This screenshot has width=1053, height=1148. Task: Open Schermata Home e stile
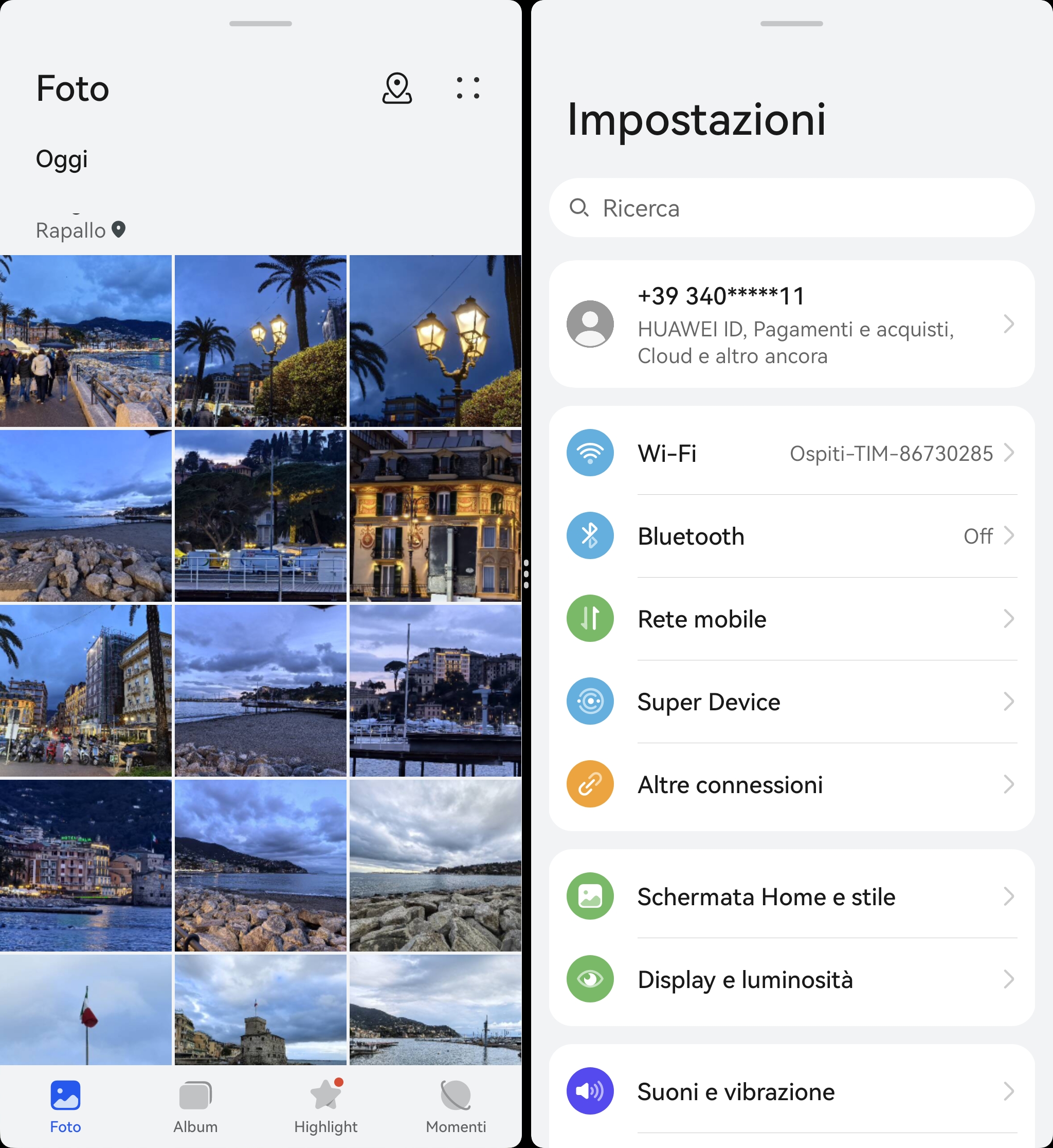(x=791, y=896)
